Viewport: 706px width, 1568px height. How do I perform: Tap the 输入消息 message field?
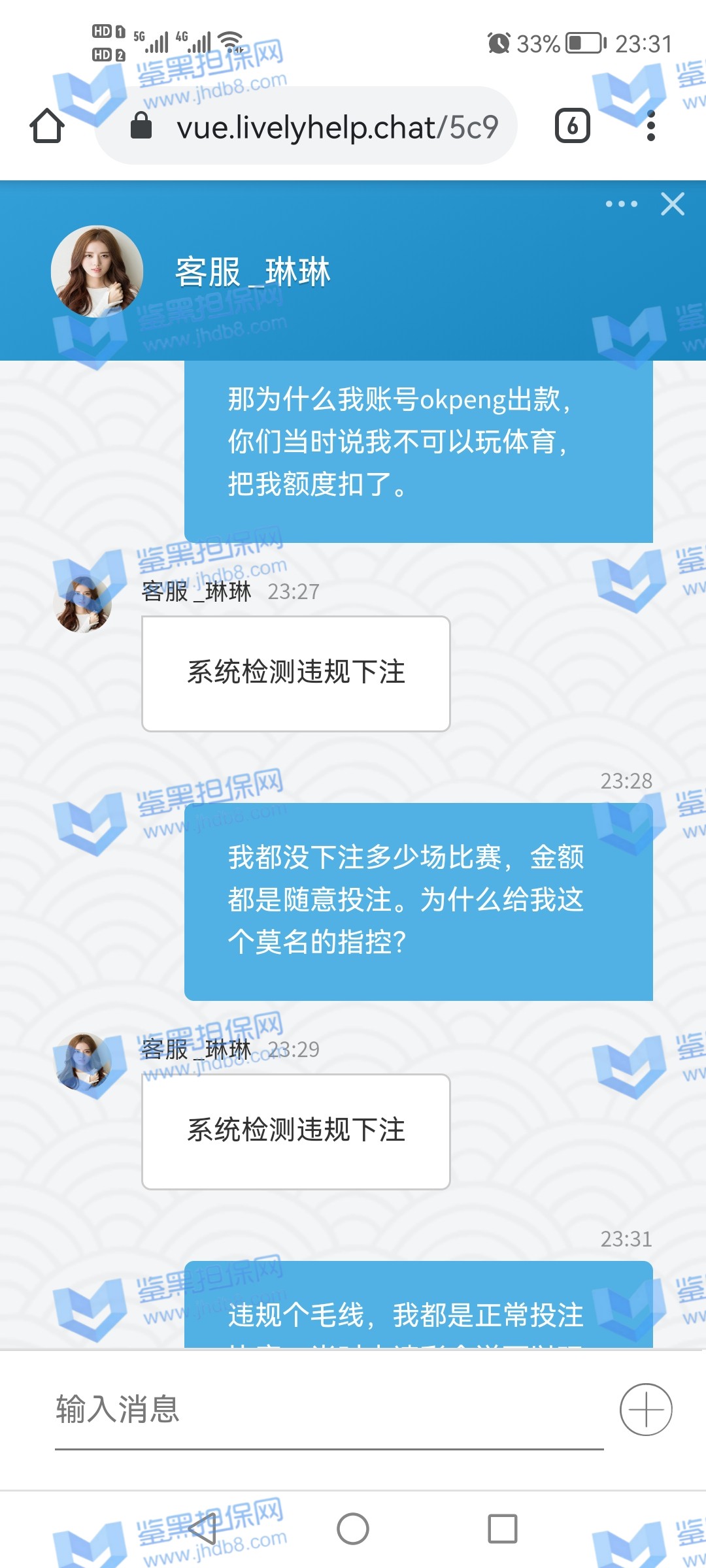327,1409
